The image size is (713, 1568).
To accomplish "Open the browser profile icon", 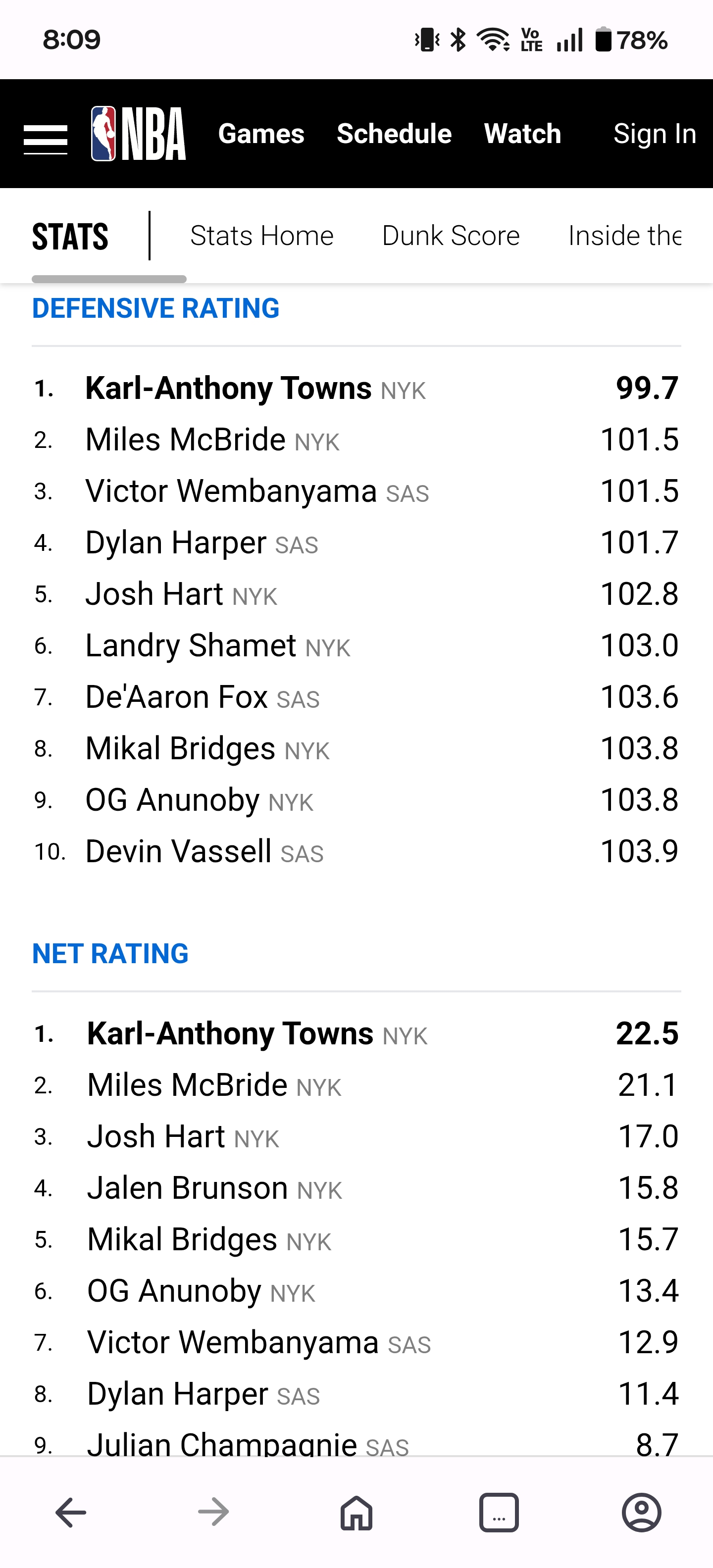I will [641, 1512].
